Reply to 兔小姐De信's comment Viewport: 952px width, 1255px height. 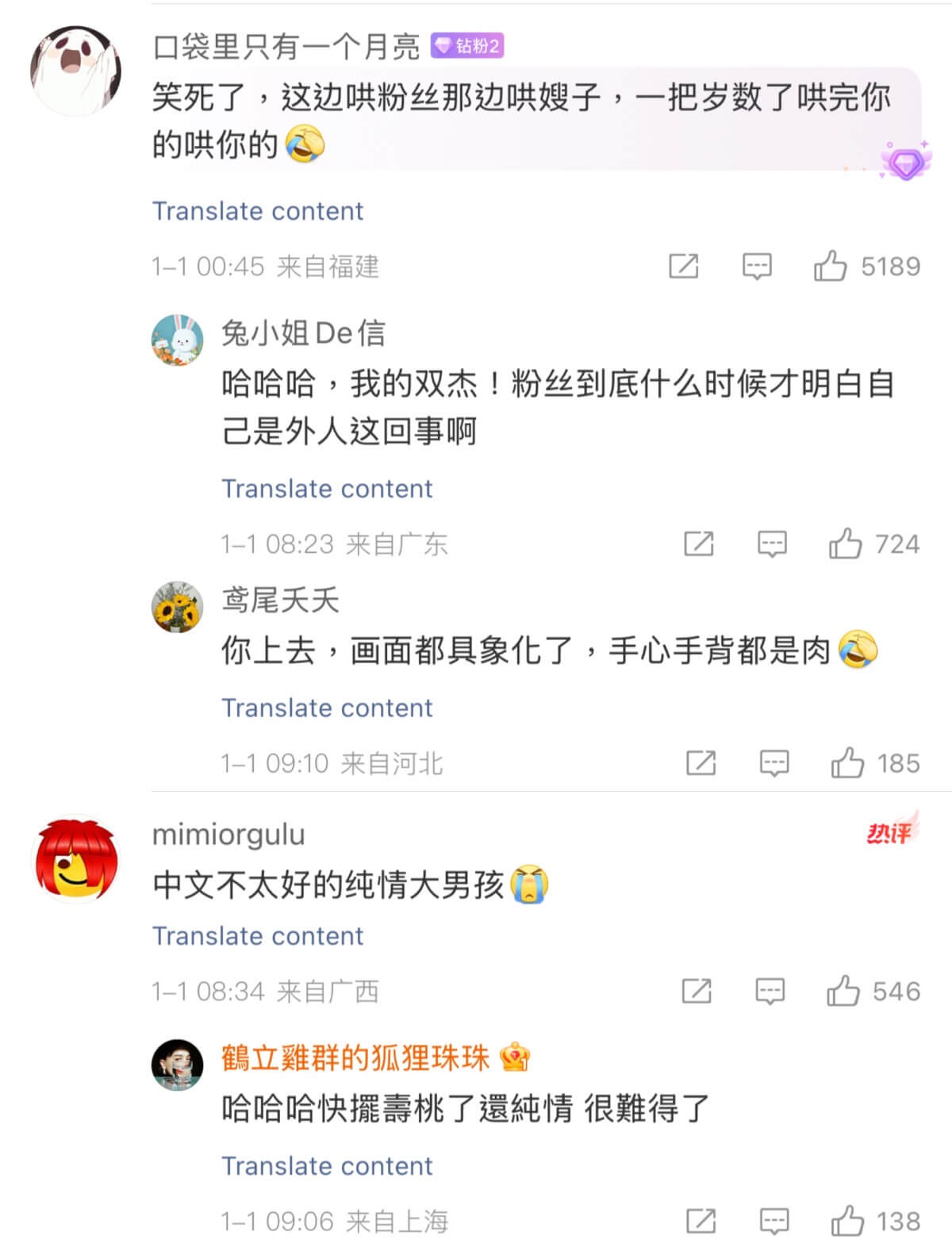point(772,544)
